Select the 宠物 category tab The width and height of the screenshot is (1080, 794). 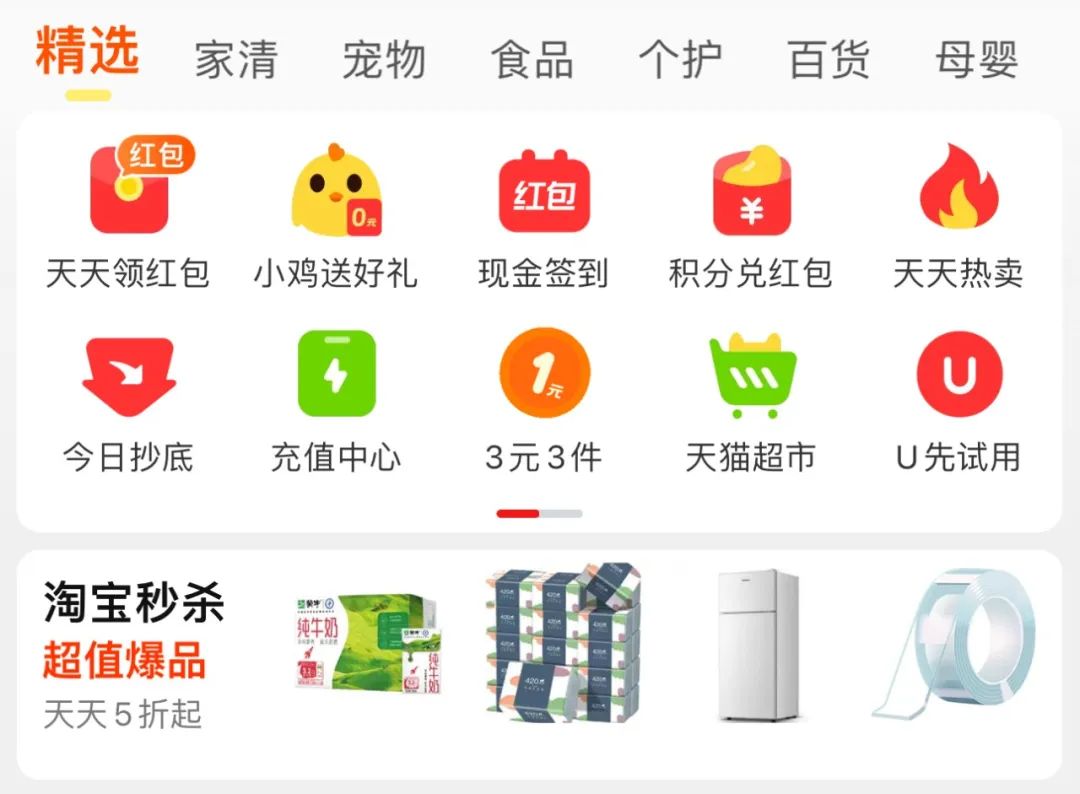click(384, 60)
